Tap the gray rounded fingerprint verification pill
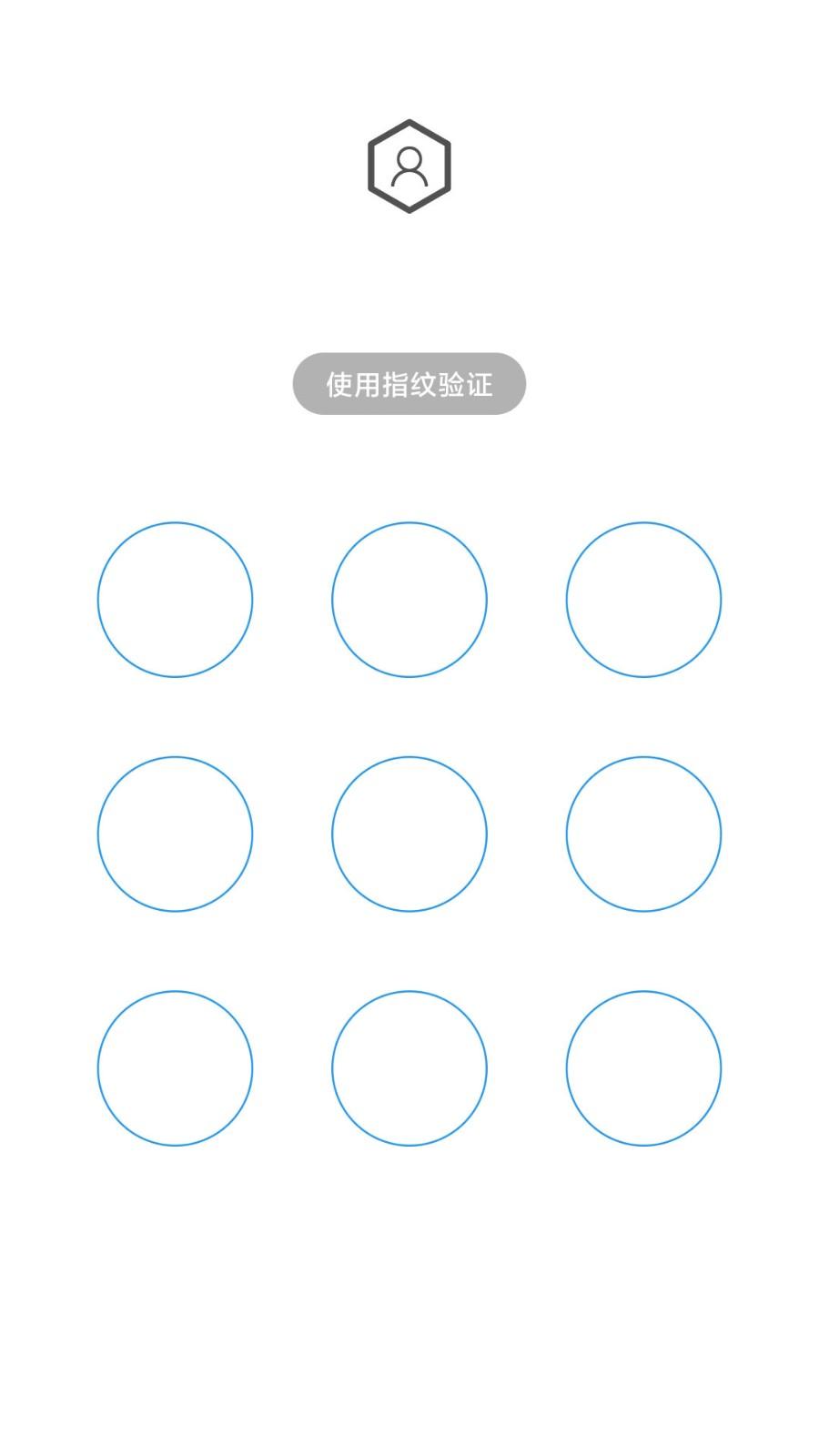Screen dimensions: 819x1456 pyautogui.click(x=409, y=384)
